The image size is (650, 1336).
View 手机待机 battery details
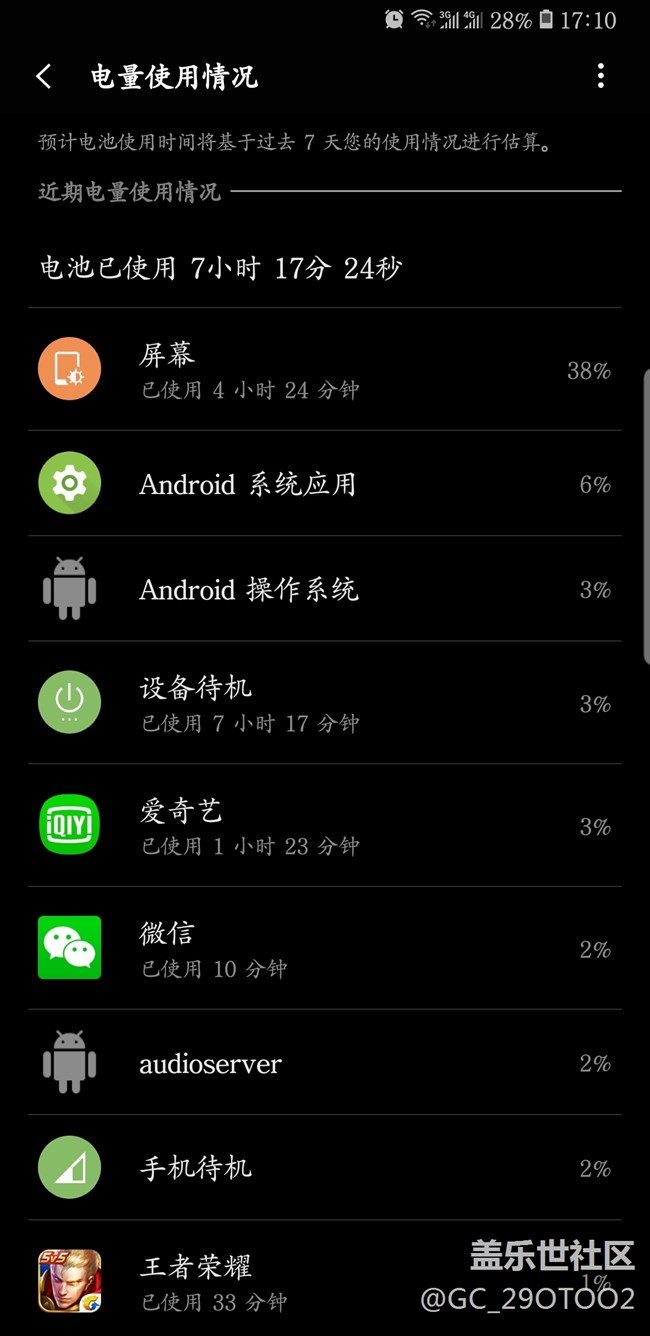[x=325, y=1167]
